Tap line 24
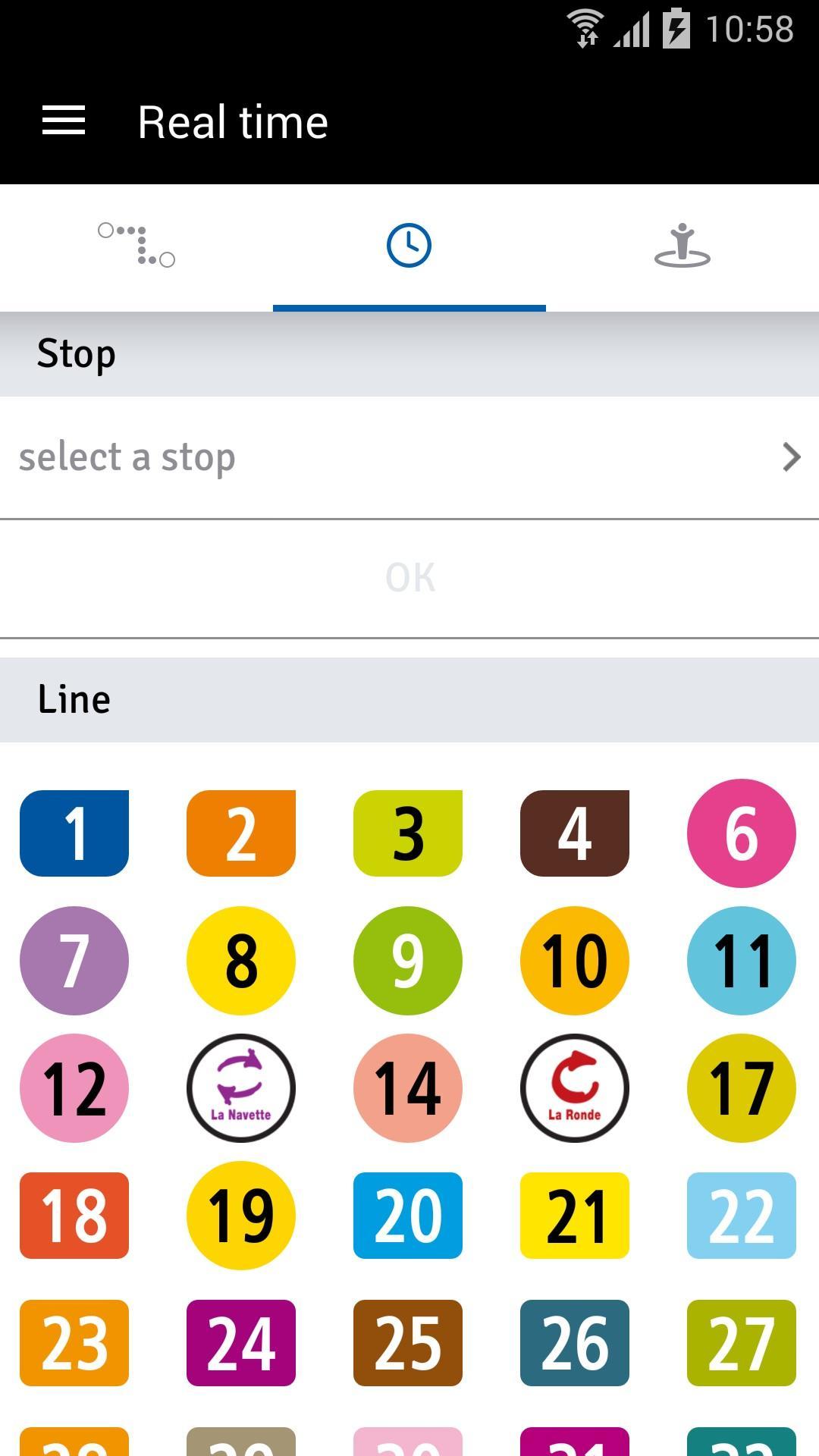Viewport: 819px width, 1456px height. point(241,1342)
